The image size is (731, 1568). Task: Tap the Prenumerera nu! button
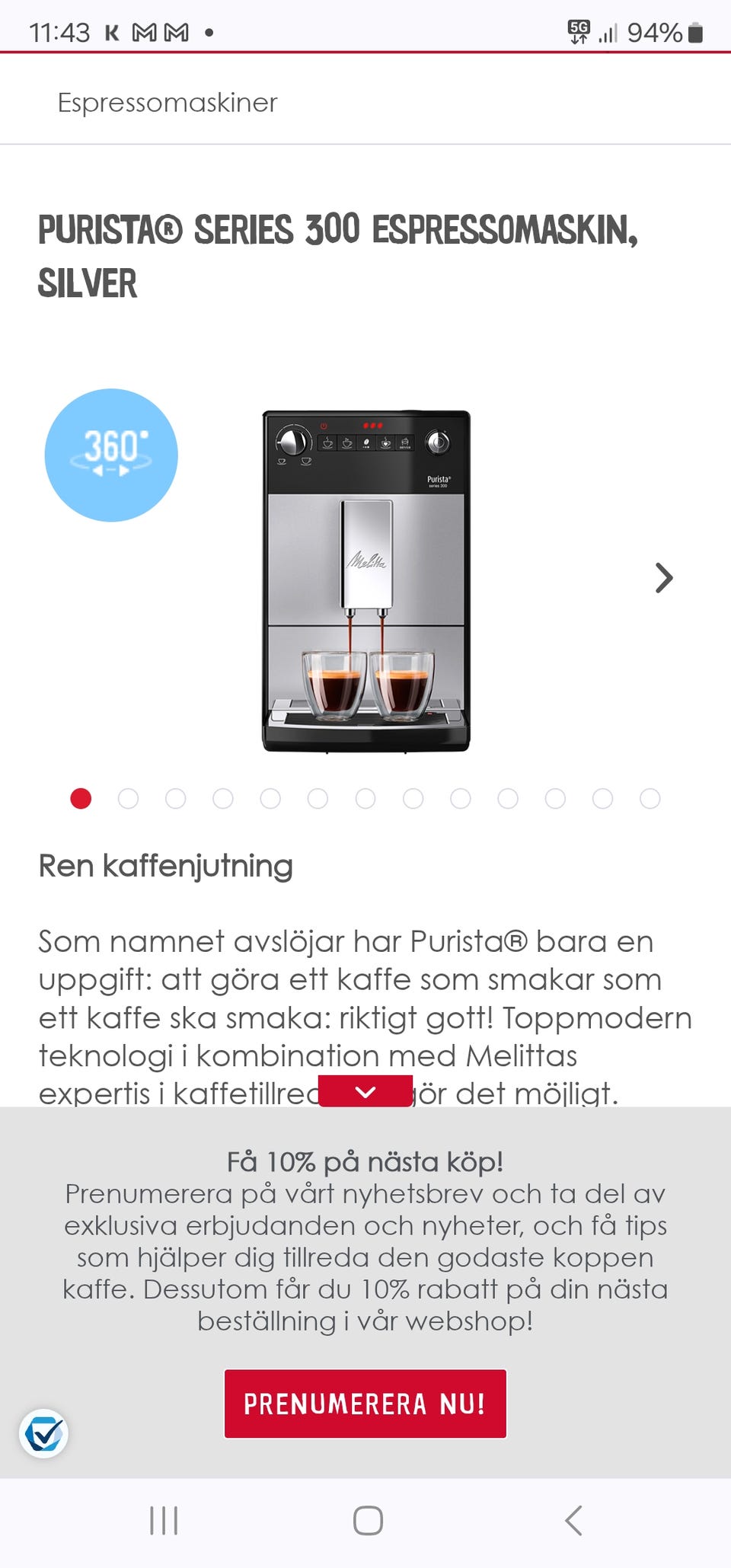(x=365, y=1404)
